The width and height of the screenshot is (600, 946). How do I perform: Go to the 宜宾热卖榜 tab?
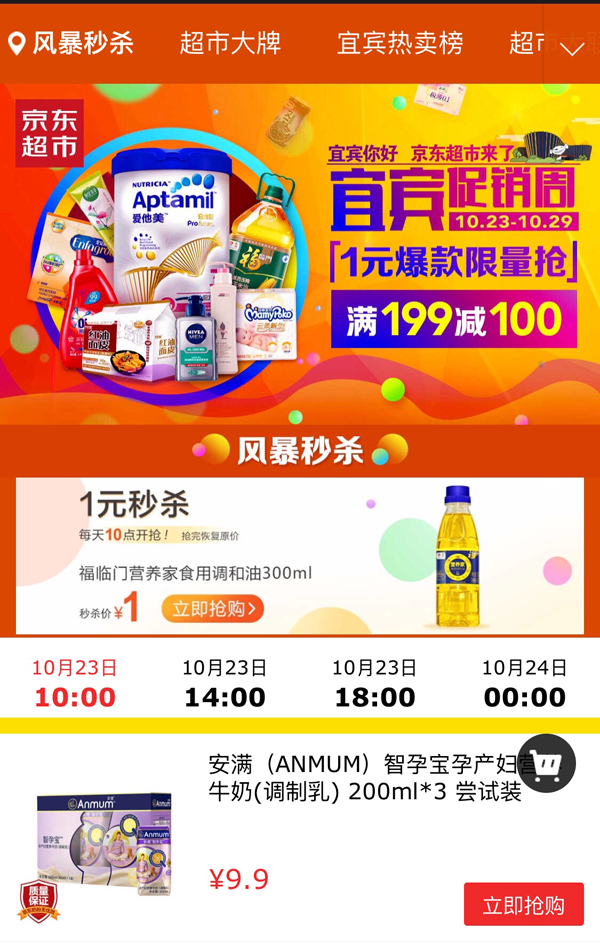pos(400,43)
